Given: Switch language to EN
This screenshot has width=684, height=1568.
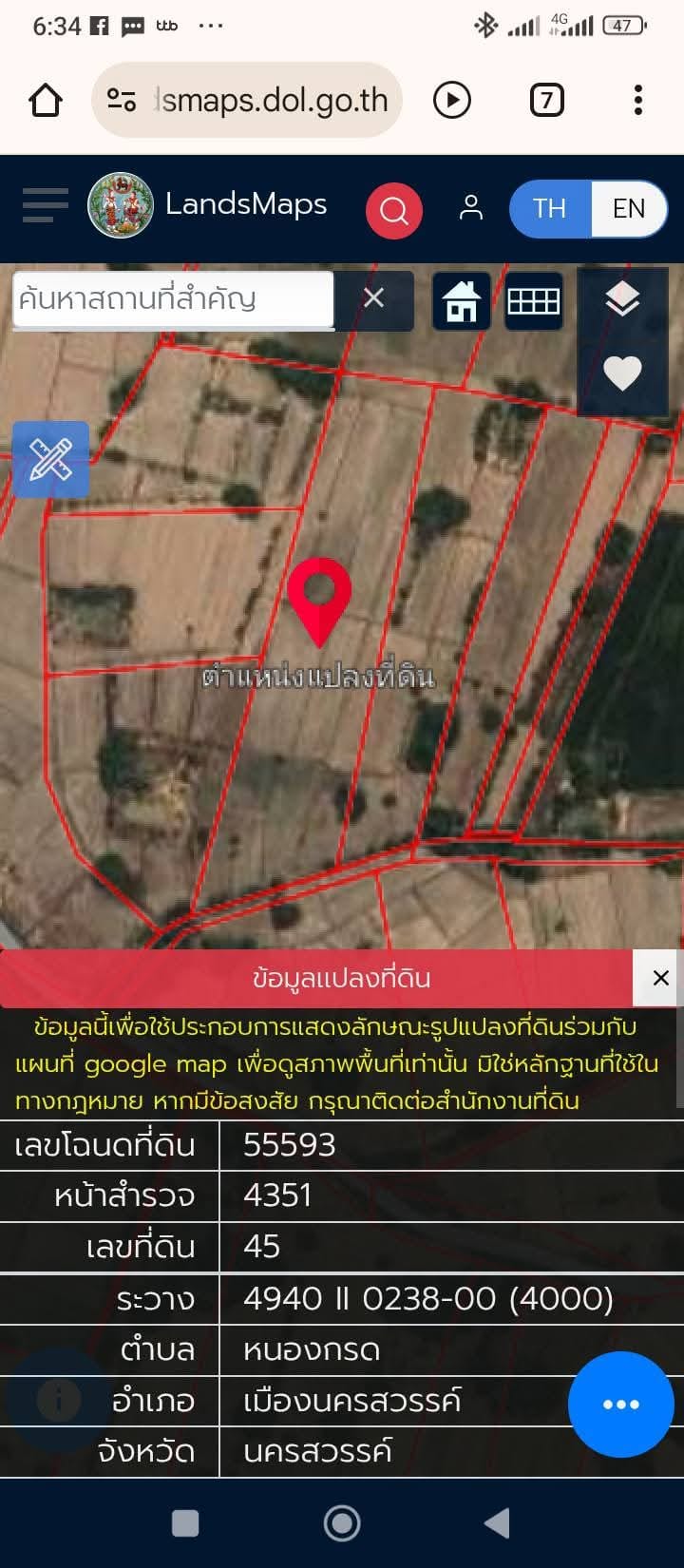Looking at the screenshot, I should click(x=629, y=209).
